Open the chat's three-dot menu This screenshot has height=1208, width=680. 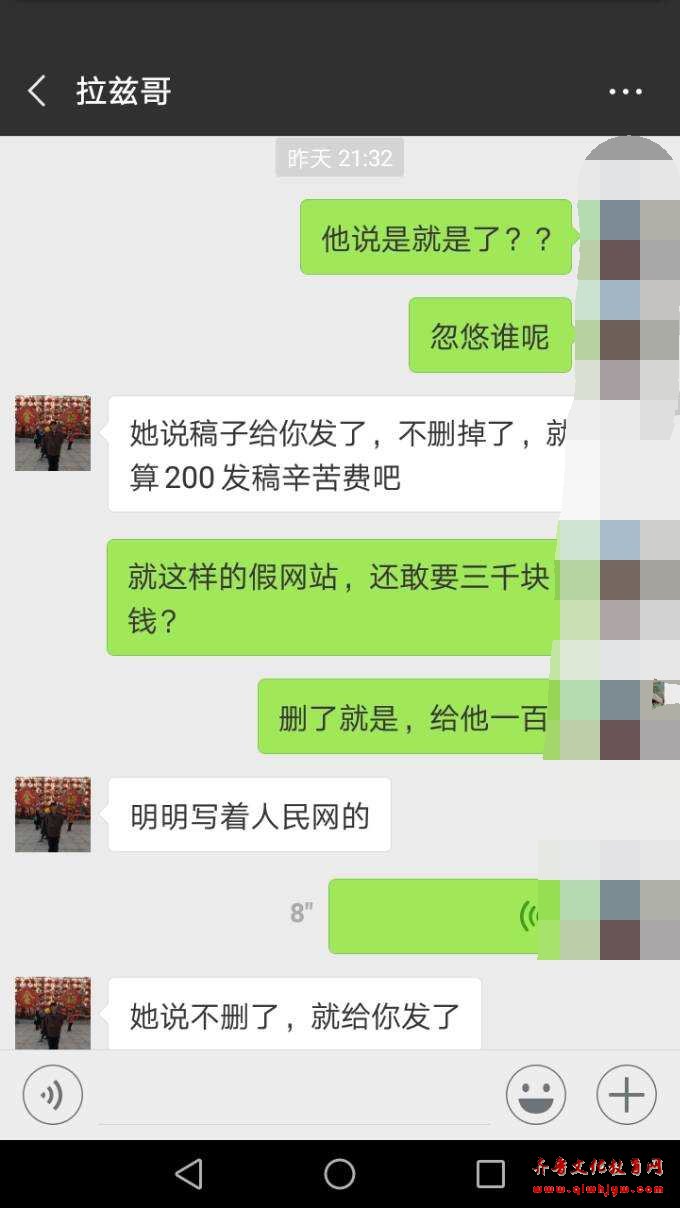625,91
